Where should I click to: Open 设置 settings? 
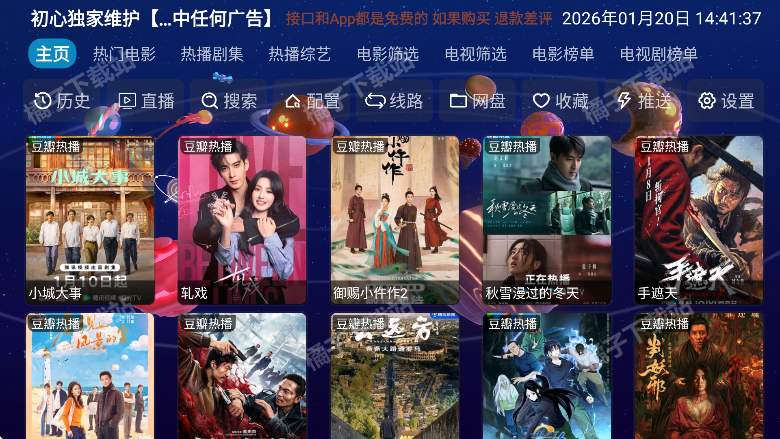(726, 101)
